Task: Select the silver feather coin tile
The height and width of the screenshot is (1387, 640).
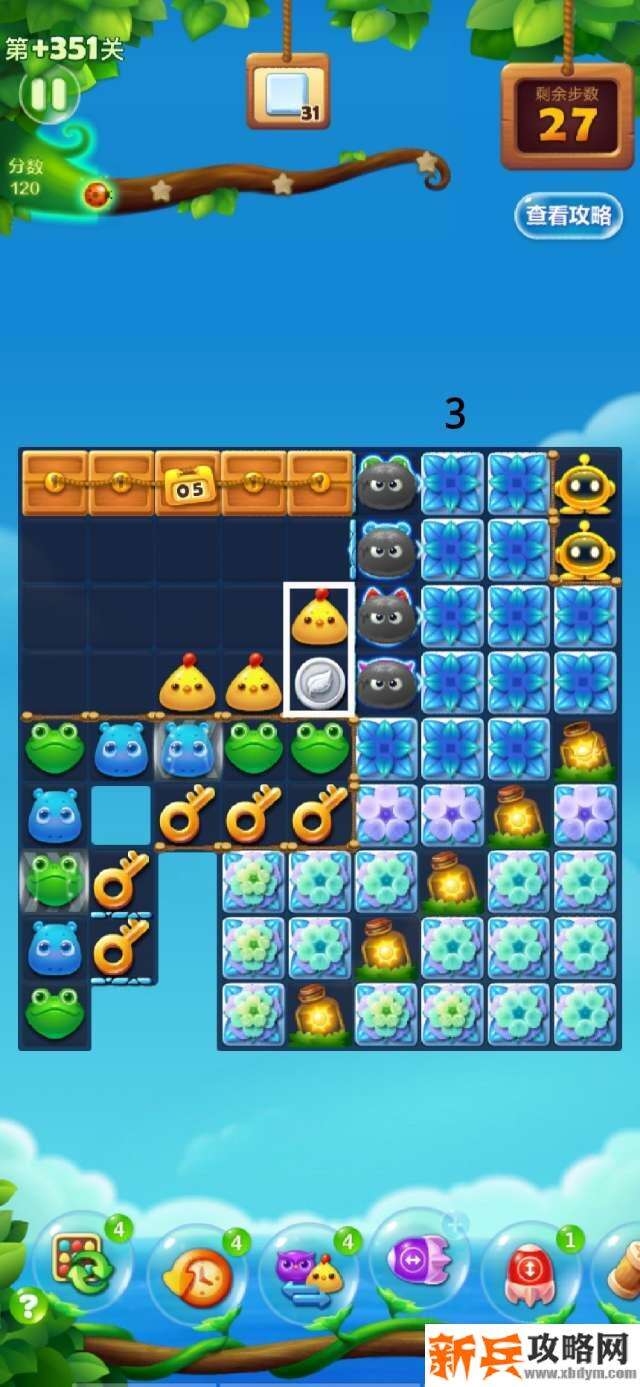Action: coord(320,682)
